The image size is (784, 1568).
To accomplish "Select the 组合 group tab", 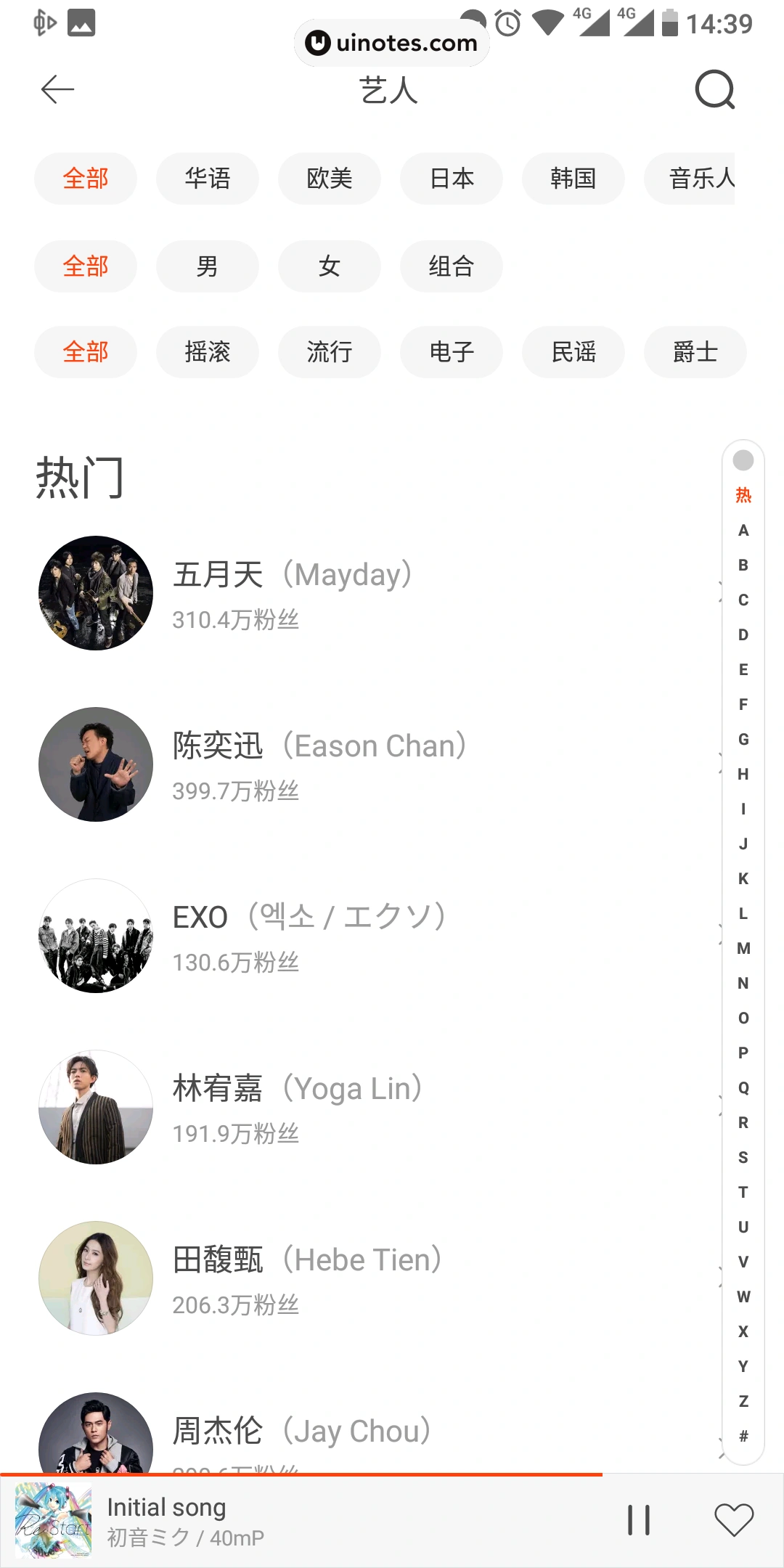I will [x=451, y=266].
